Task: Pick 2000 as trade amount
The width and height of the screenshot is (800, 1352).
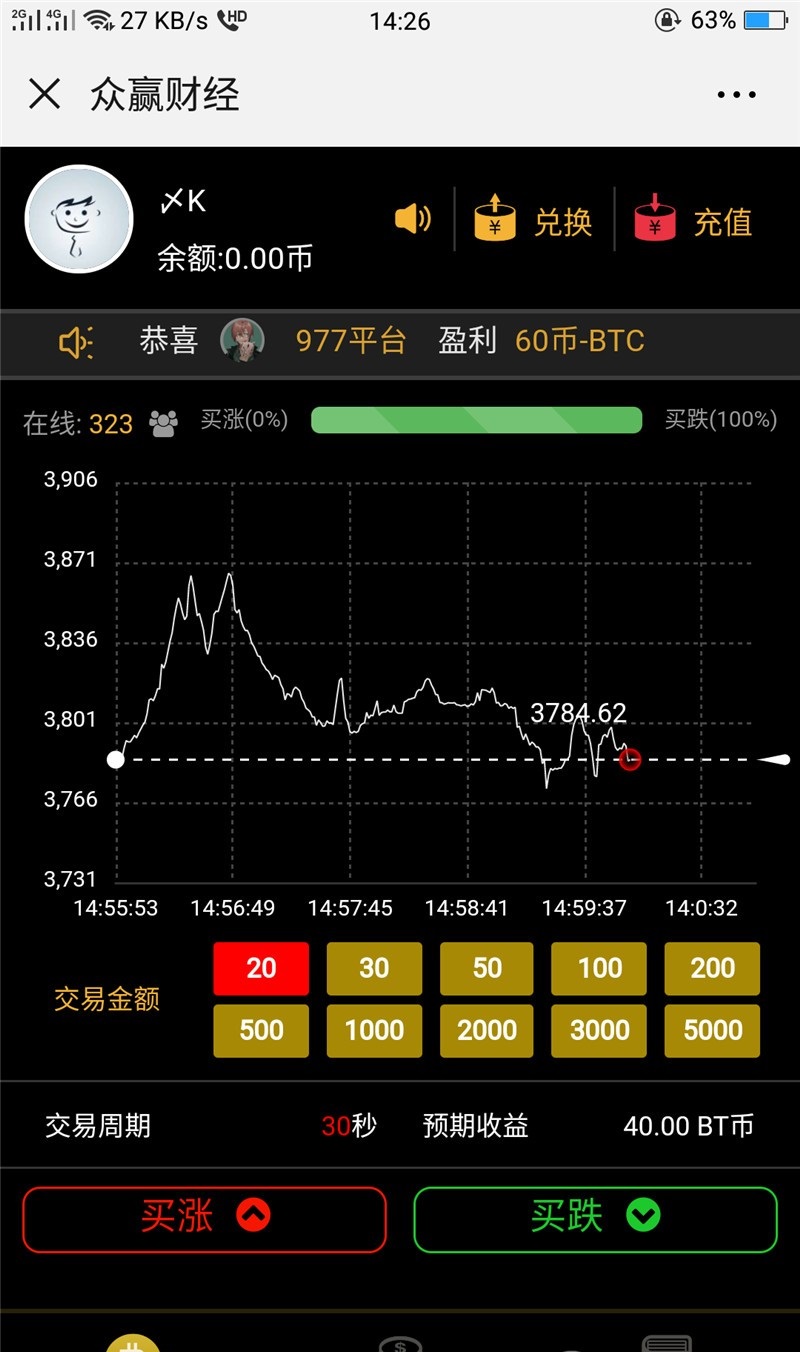Action: click(487, 1031)
